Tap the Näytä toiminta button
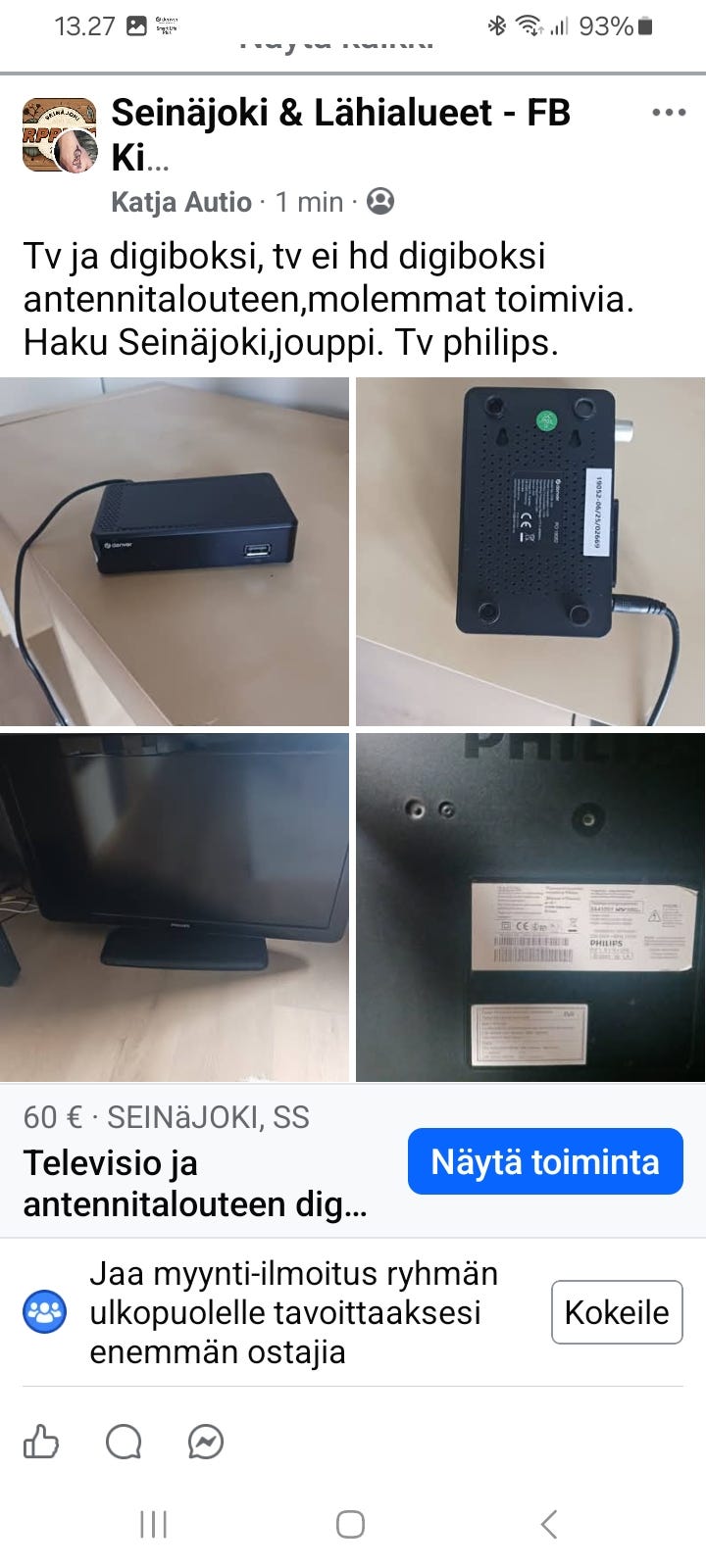The height and width of the screenshot is (1568, 706). (545, 1161)
